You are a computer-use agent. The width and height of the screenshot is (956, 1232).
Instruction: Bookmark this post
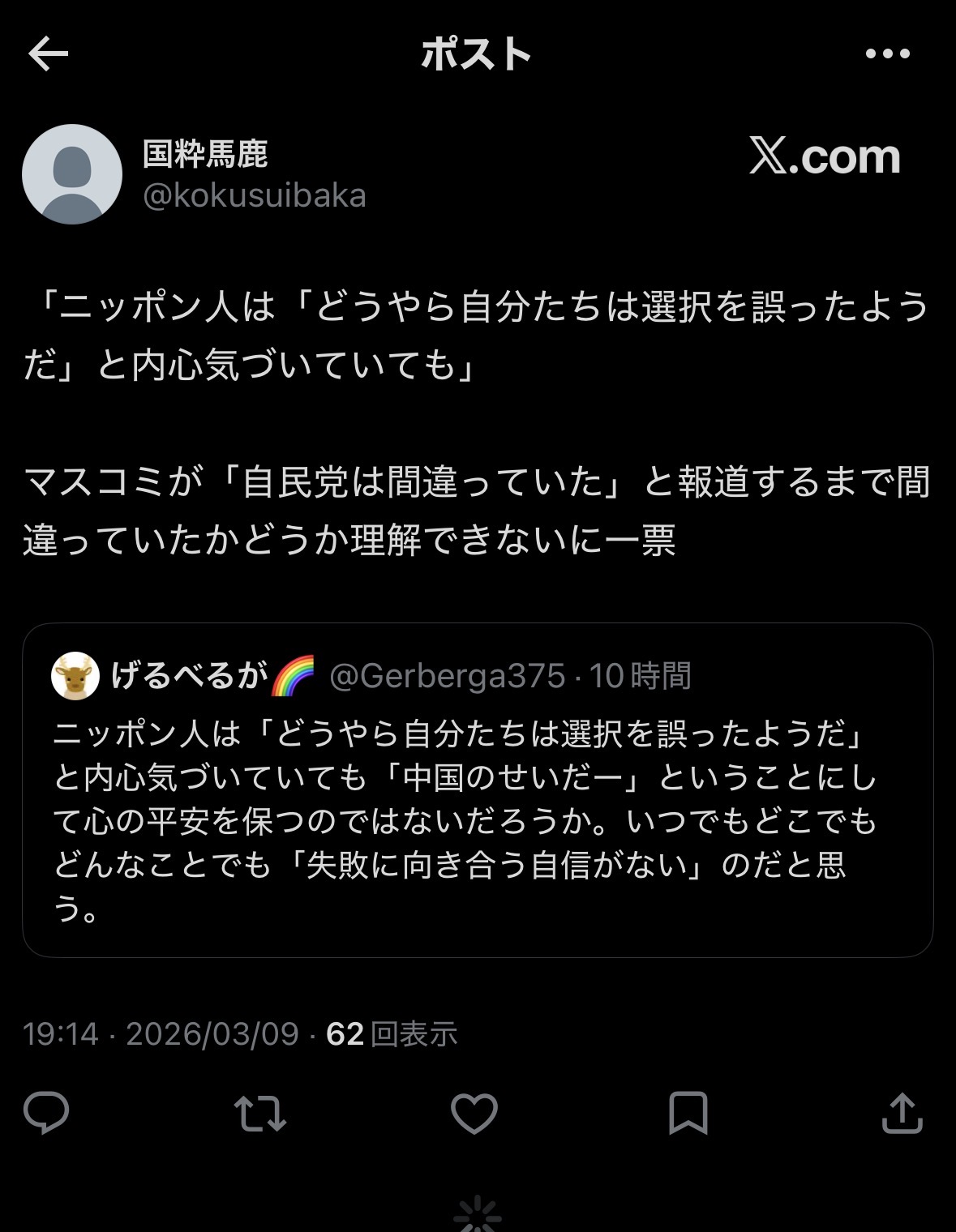688,1113
